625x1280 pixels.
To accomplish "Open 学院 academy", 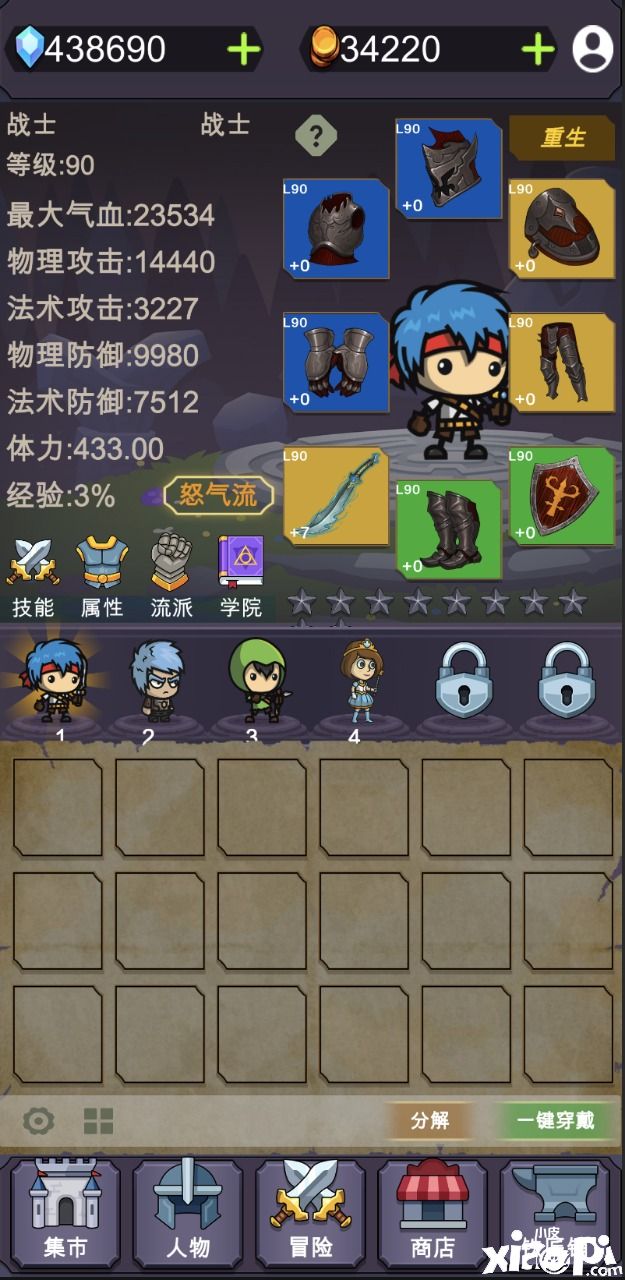I will [240, 577].
